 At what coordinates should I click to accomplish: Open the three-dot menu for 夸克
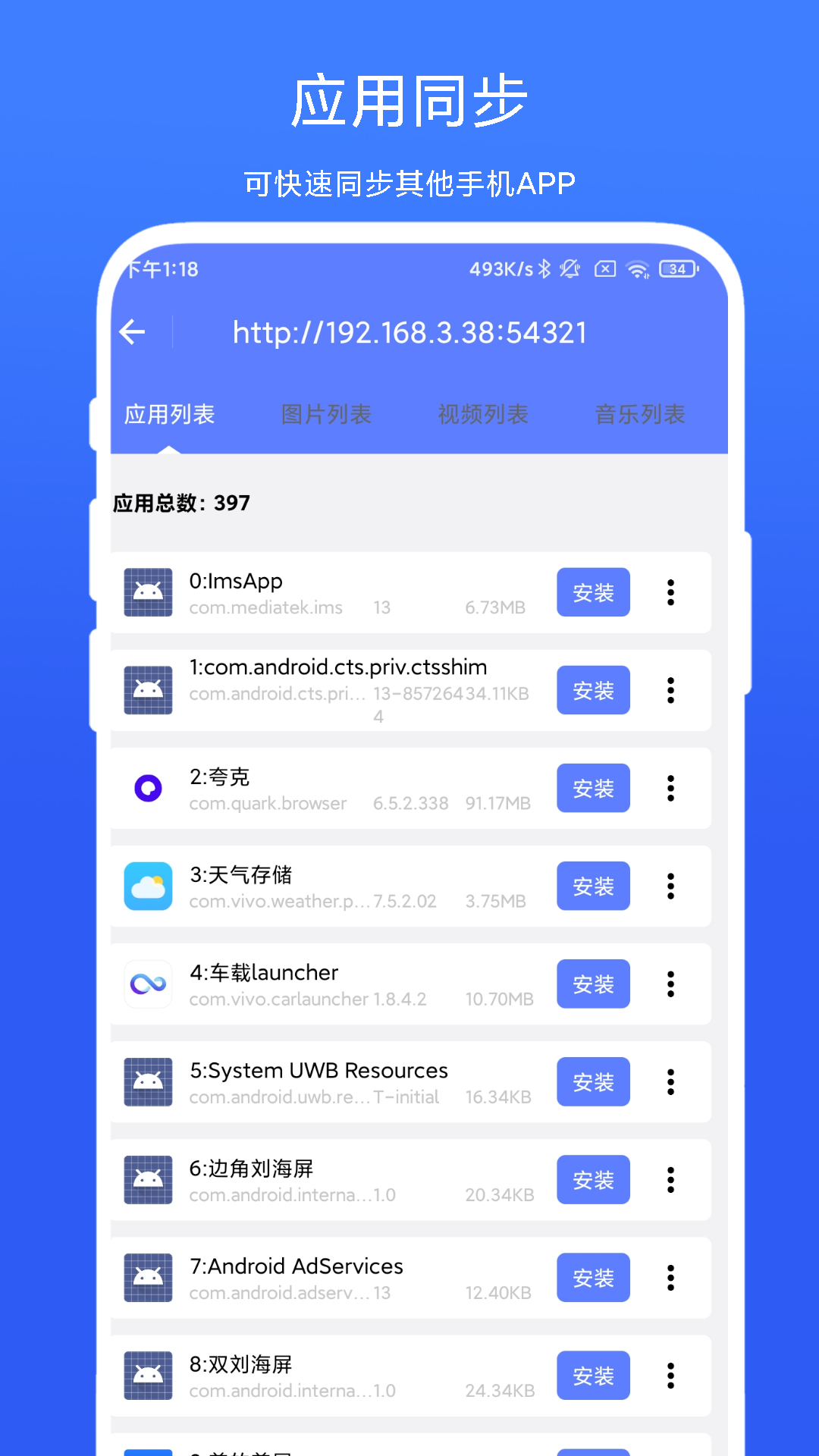(x=670, y=789)
